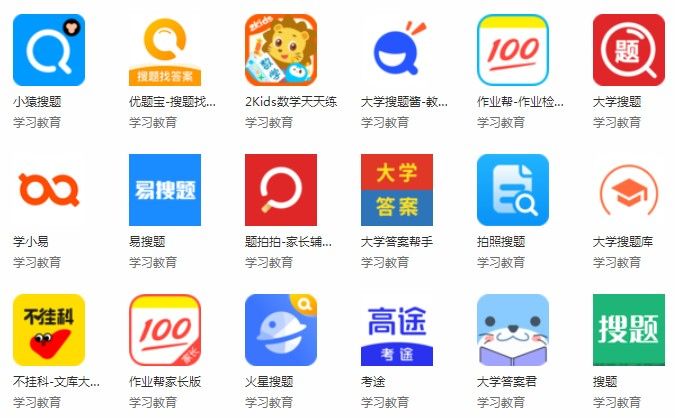The image size is (675, 418).
Task: Tap the 易搜题 app tile
Action: 165,190
